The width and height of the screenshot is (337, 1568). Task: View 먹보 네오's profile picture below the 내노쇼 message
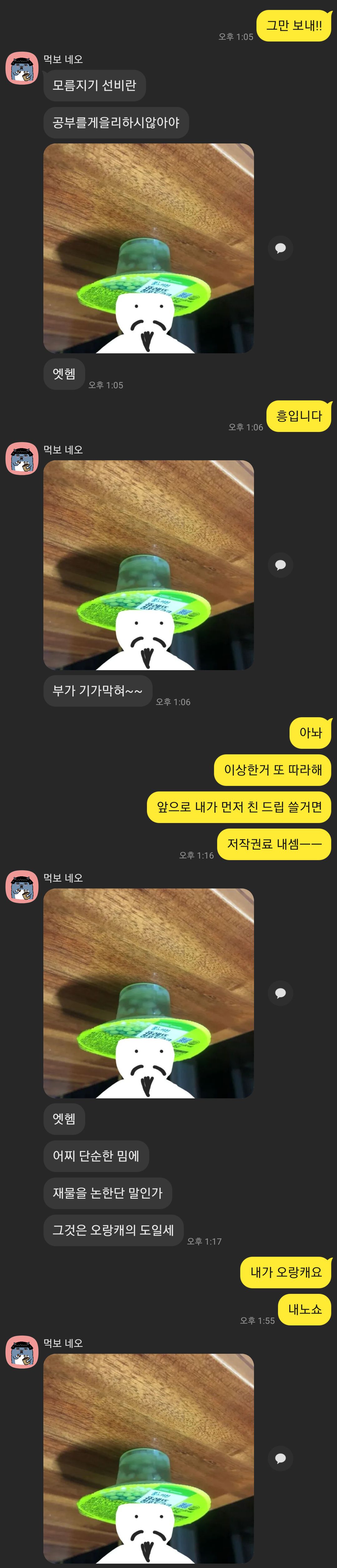point(22,1351)
